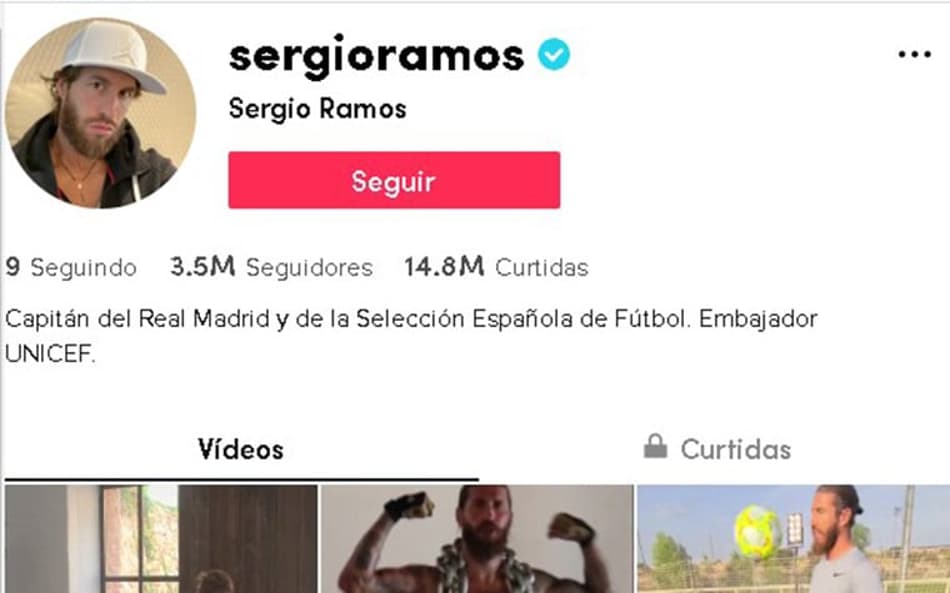The image size is (950, 593).
Task: Switch to the Vídeos tab
Action: point(240,449)
